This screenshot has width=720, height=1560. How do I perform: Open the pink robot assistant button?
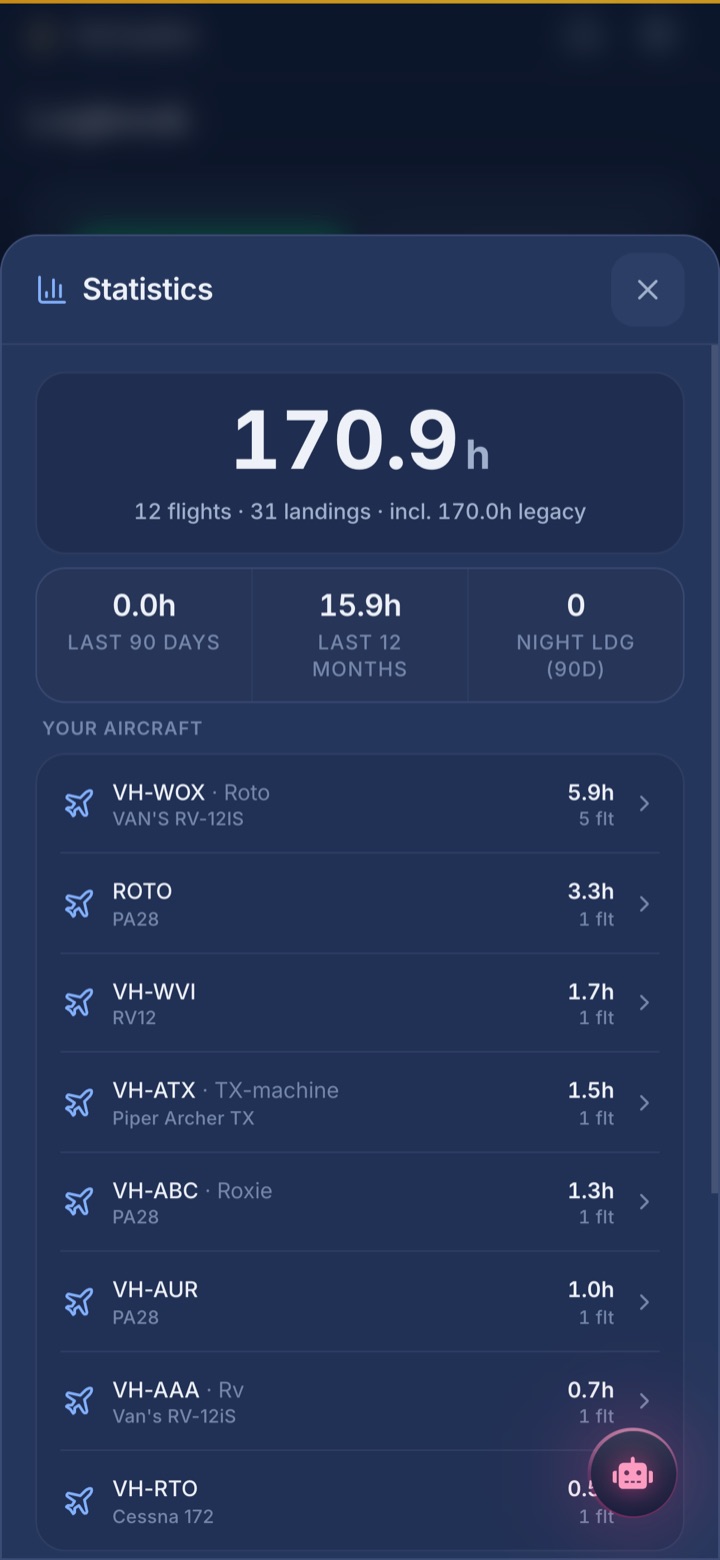(x=633, y=1474)
